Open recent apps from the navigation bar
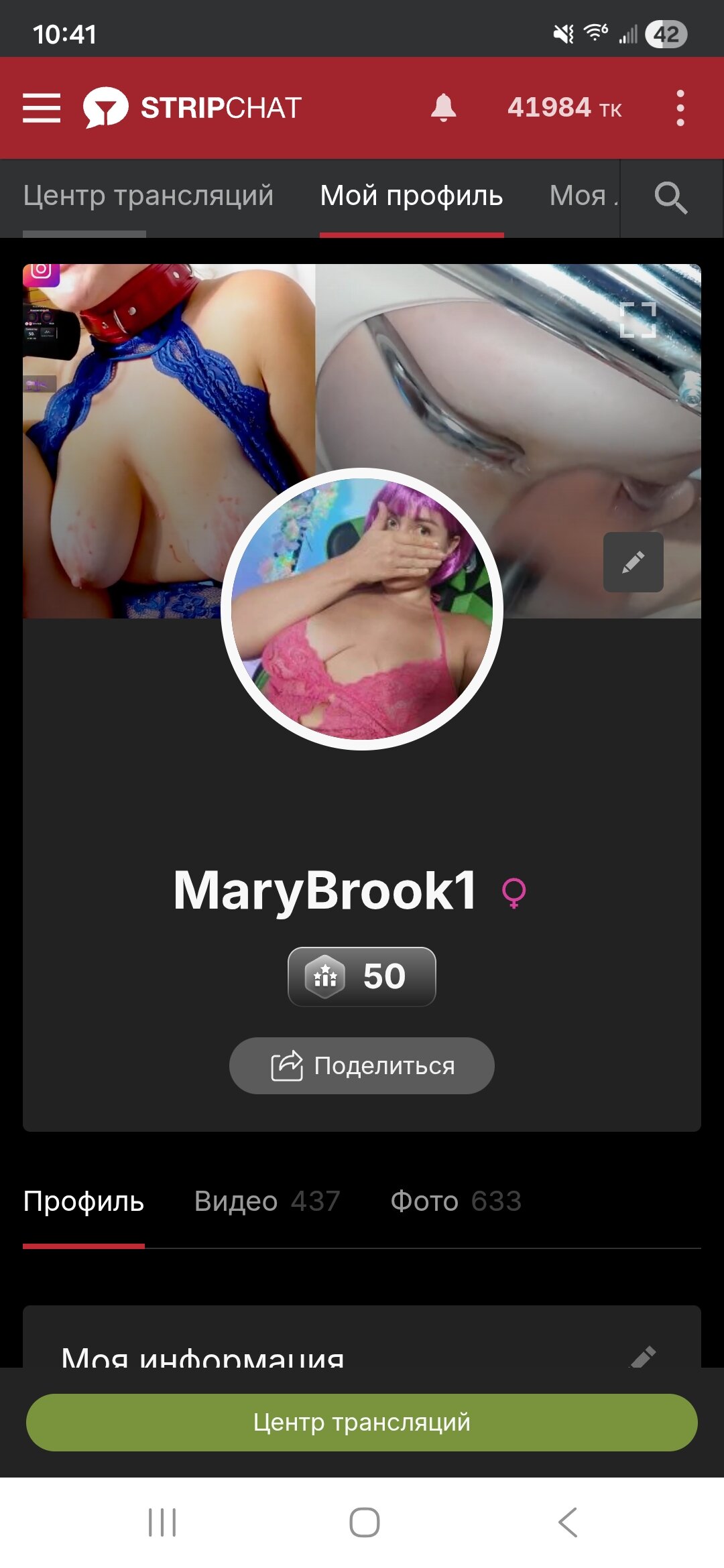The width and height of the screenshot is (724, 1568). click(x=162, y=1522)
